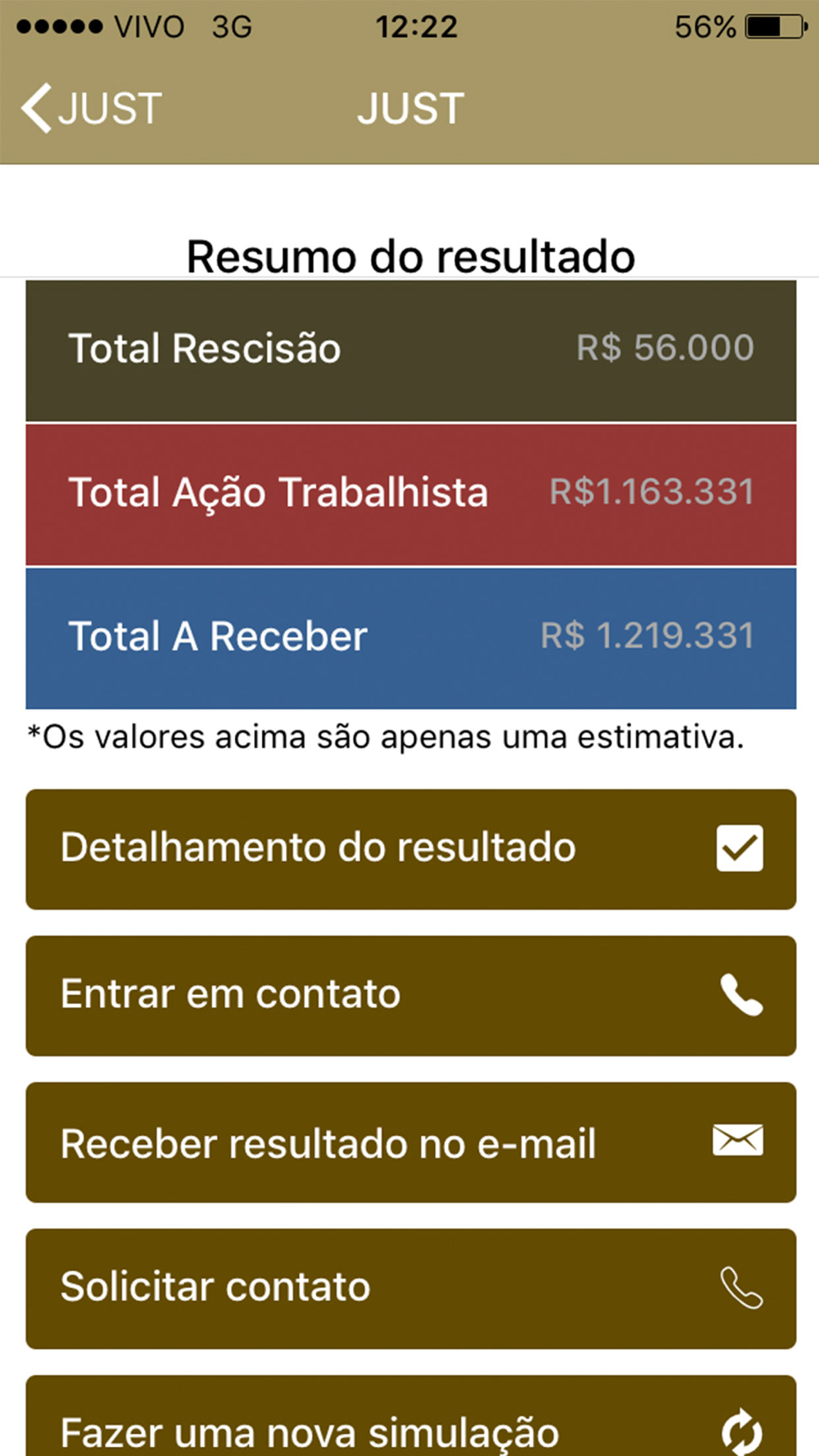Choose Solicitar contato
This screenshot has height=1456, width=819.
(411, 1288)
